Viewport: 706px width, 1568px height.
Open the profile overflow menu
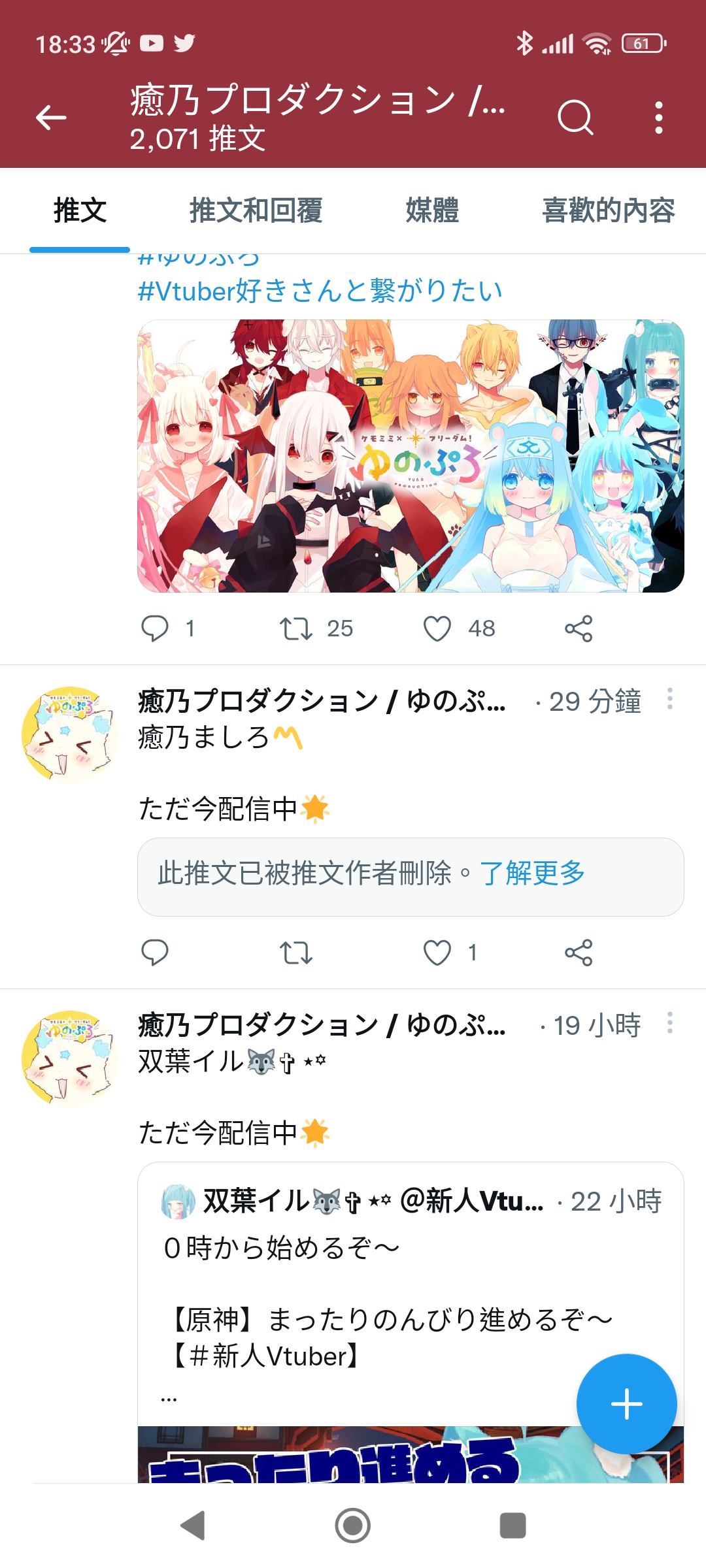click(659, 118)
